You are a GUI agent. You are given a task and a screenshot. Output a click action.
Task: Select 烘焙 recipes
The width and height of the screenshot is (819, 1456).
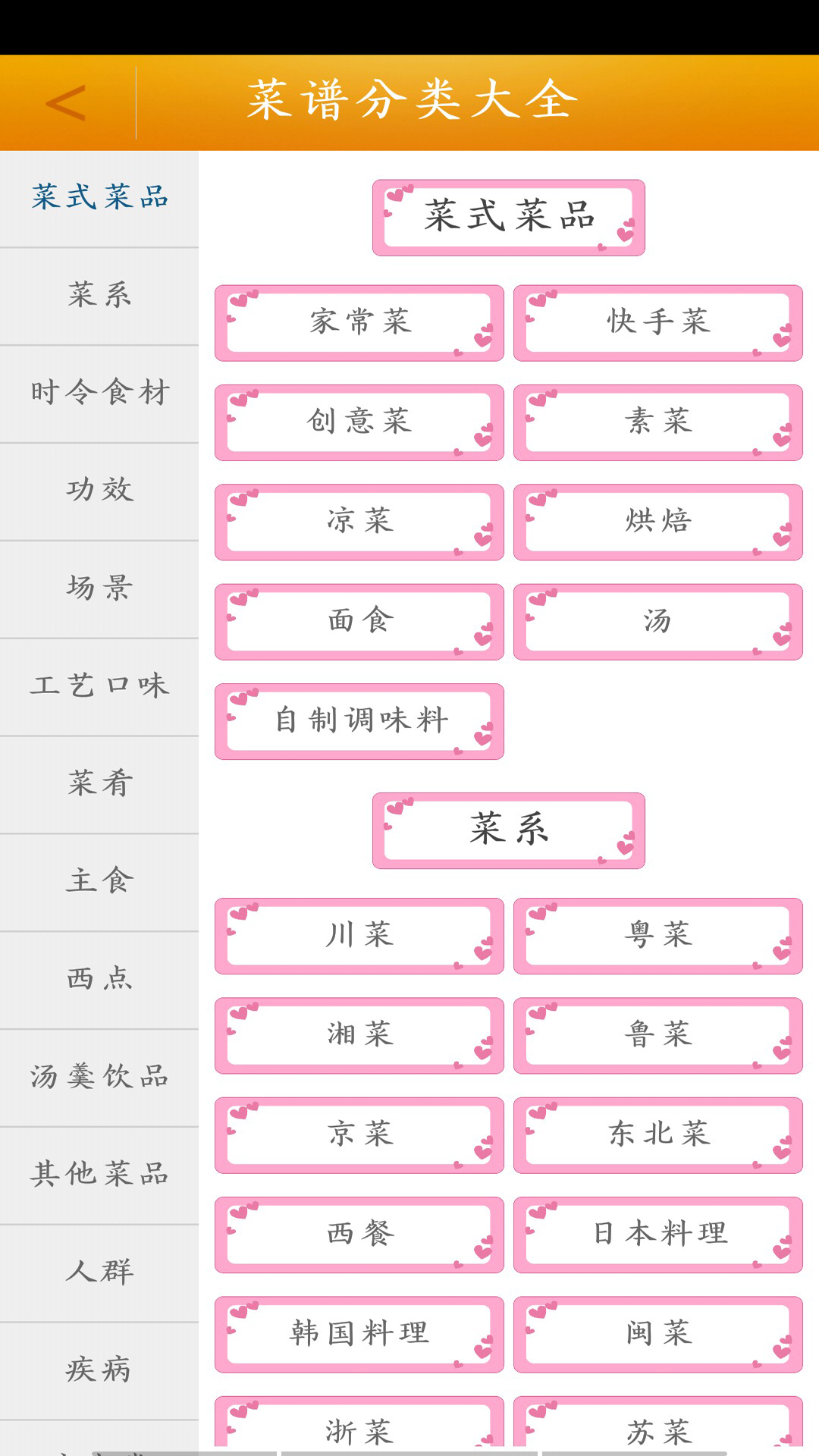click(657, 522)
